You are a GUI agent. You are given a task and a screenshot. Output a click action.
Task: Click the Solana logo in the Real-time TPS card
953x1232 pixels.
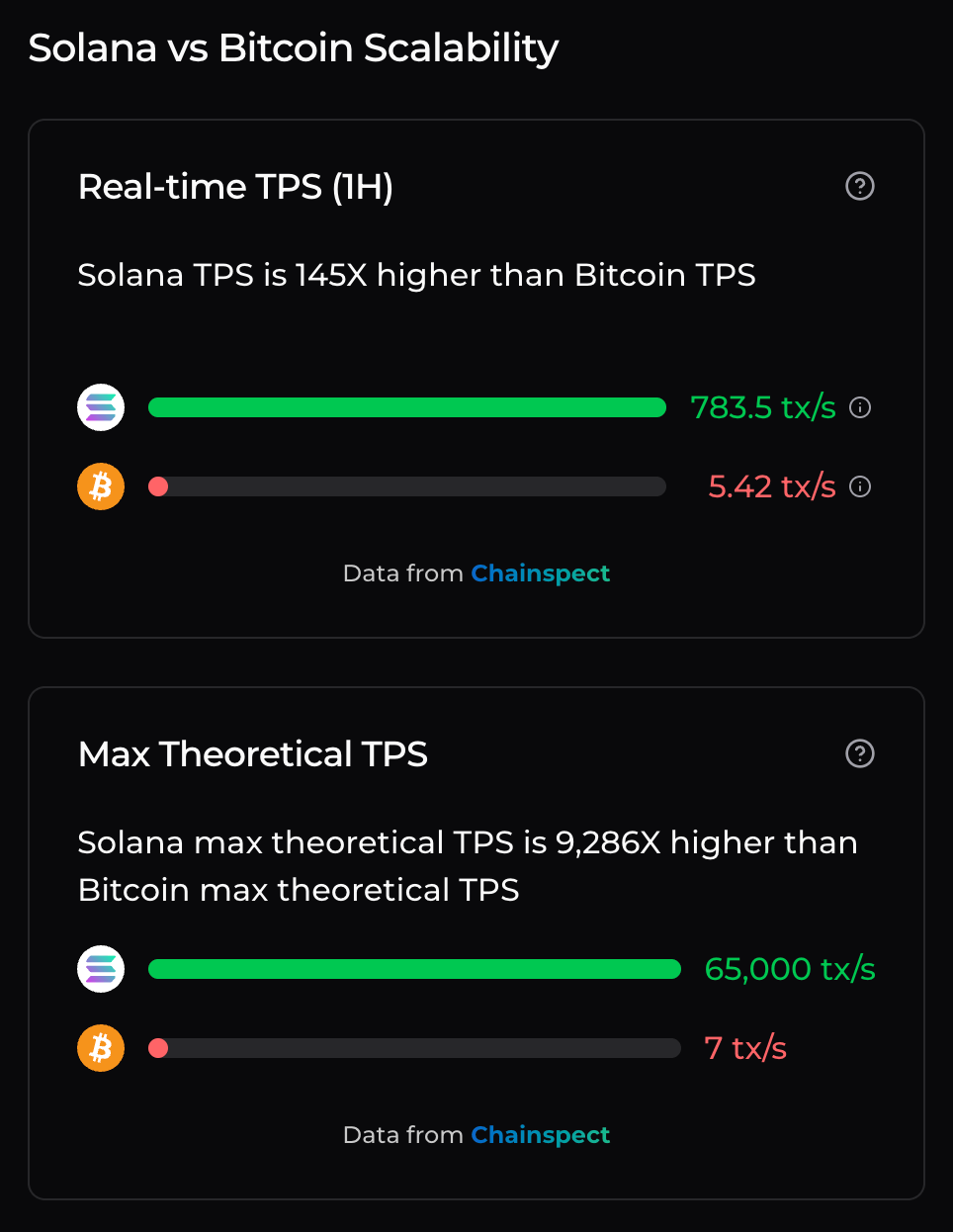[x=100, y=406]
